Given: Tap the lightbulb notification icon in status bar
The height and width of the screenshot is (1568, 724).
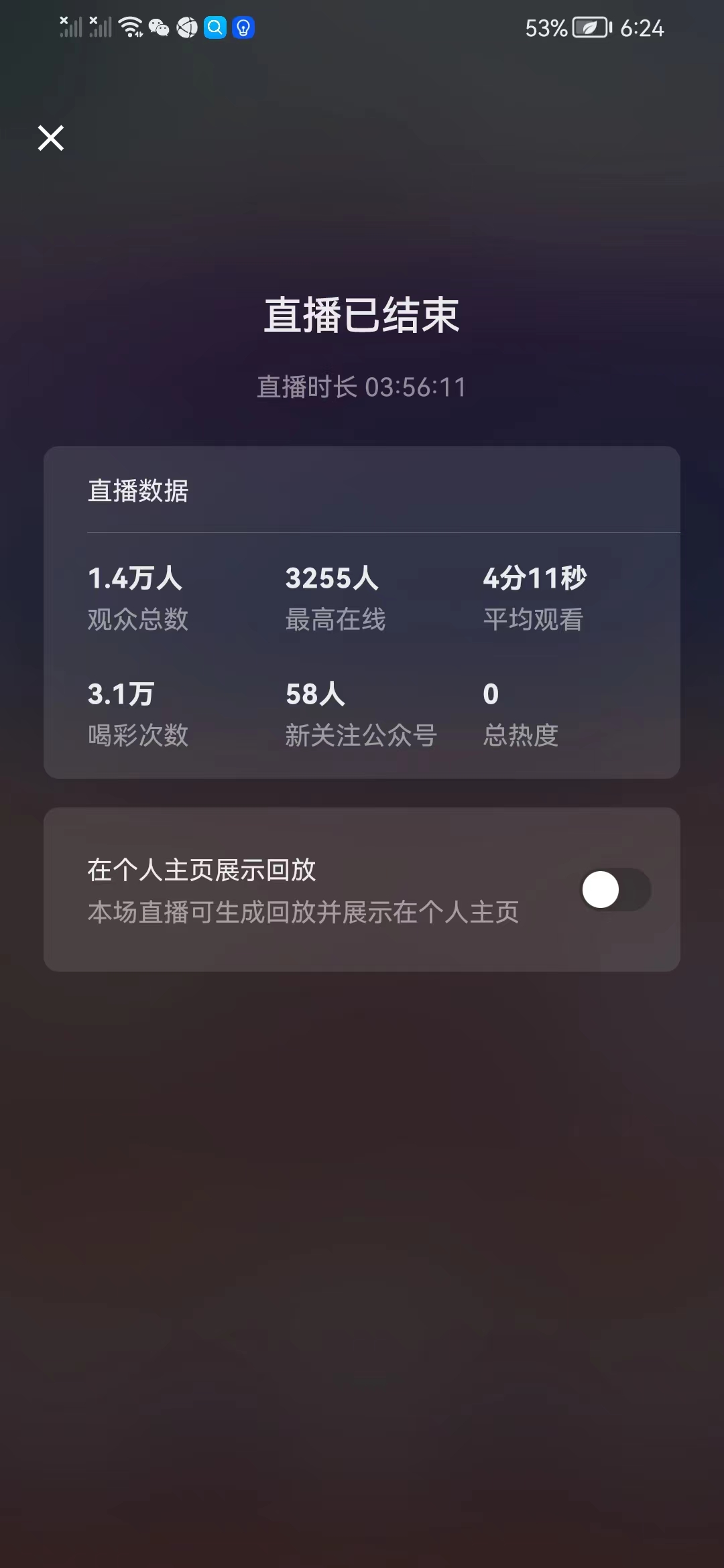Looking at the screenshot, I should pos(243,28).
